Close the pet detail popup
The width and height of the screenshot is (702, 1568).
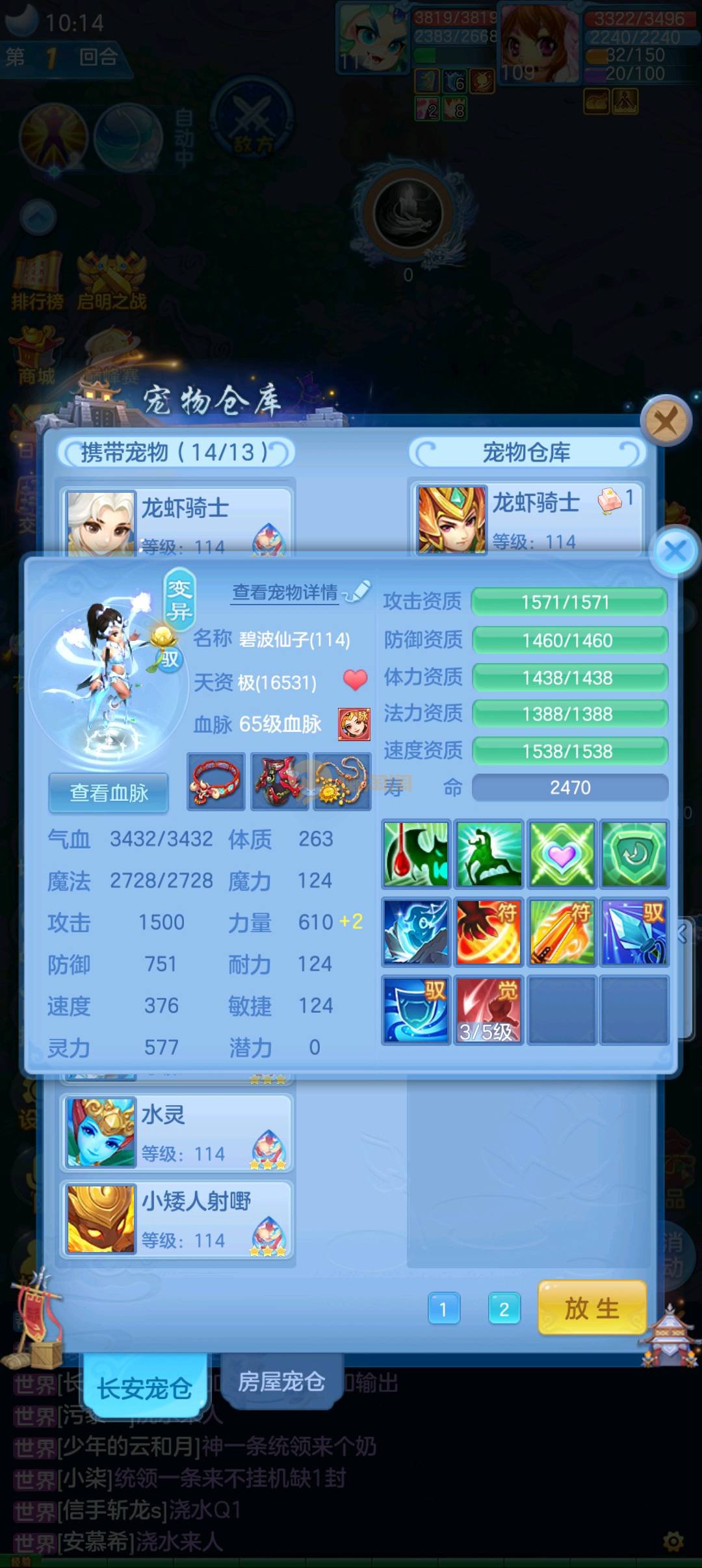click(x=675, y=551)
